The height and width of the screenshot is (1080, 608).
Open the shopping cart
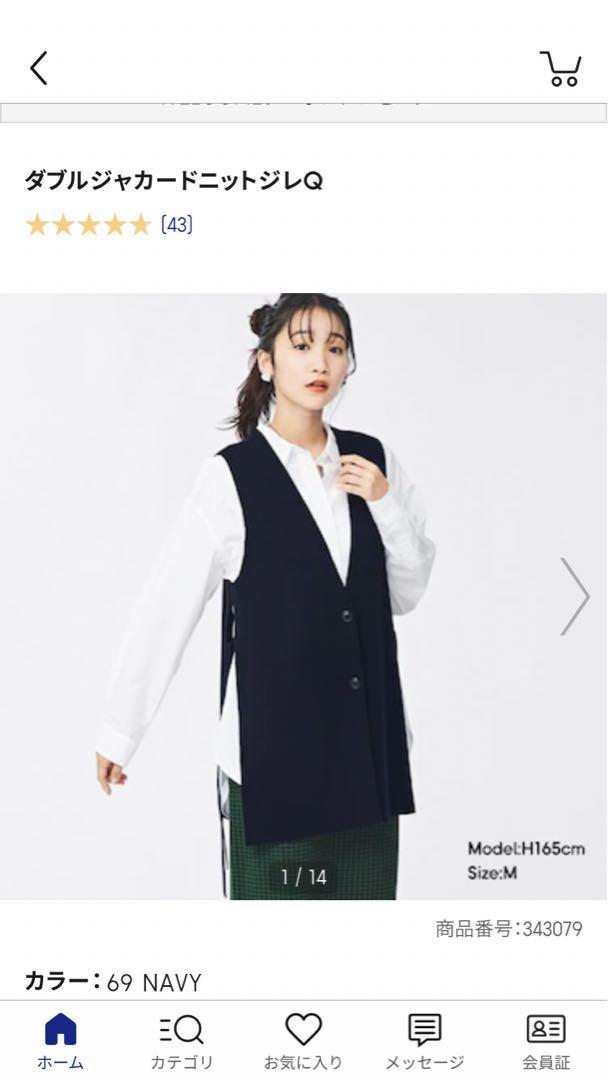click(561, 68)
